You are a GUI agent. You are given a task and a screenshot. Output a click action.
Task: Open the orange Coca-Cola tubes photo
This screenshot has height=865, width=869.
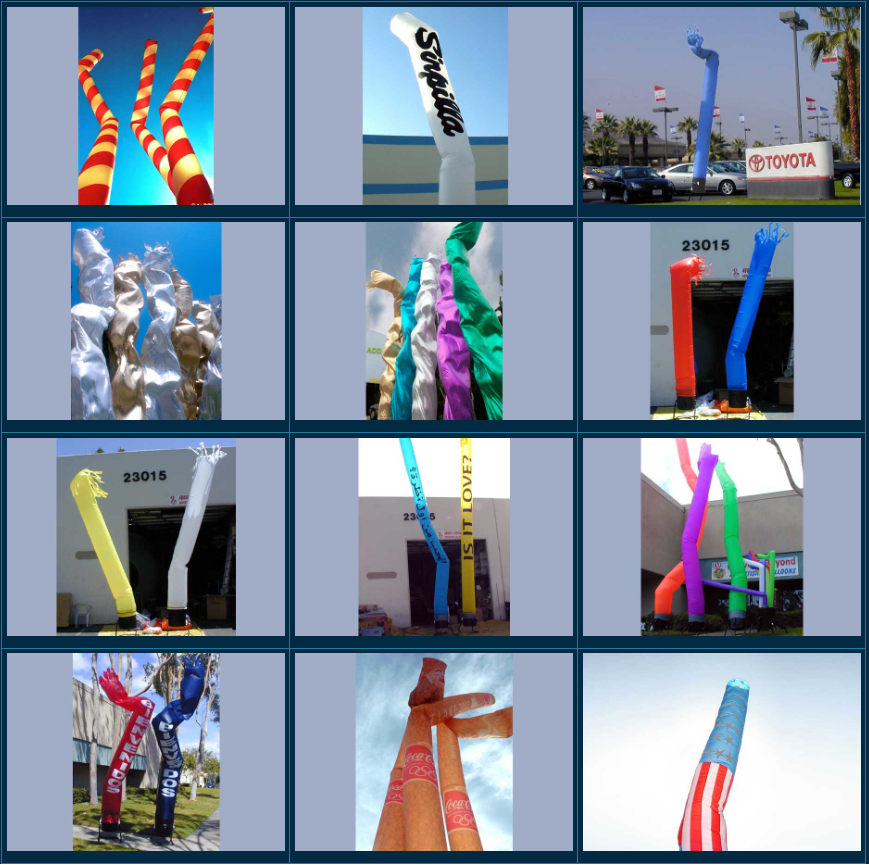tap(434, 752)
